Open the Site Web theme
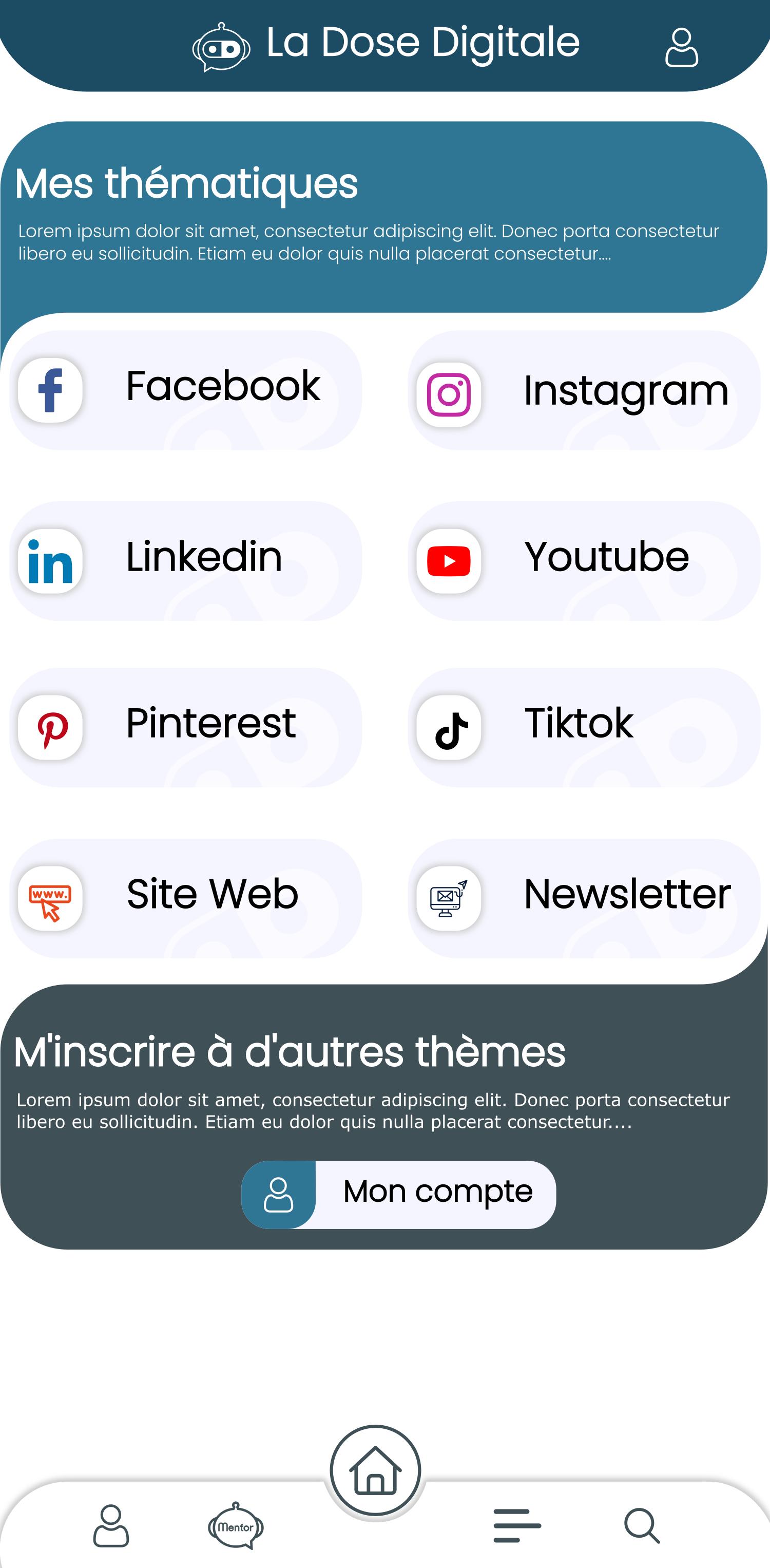The height and width of the screenshot is (1568, 770). click(x=185, y=898)
